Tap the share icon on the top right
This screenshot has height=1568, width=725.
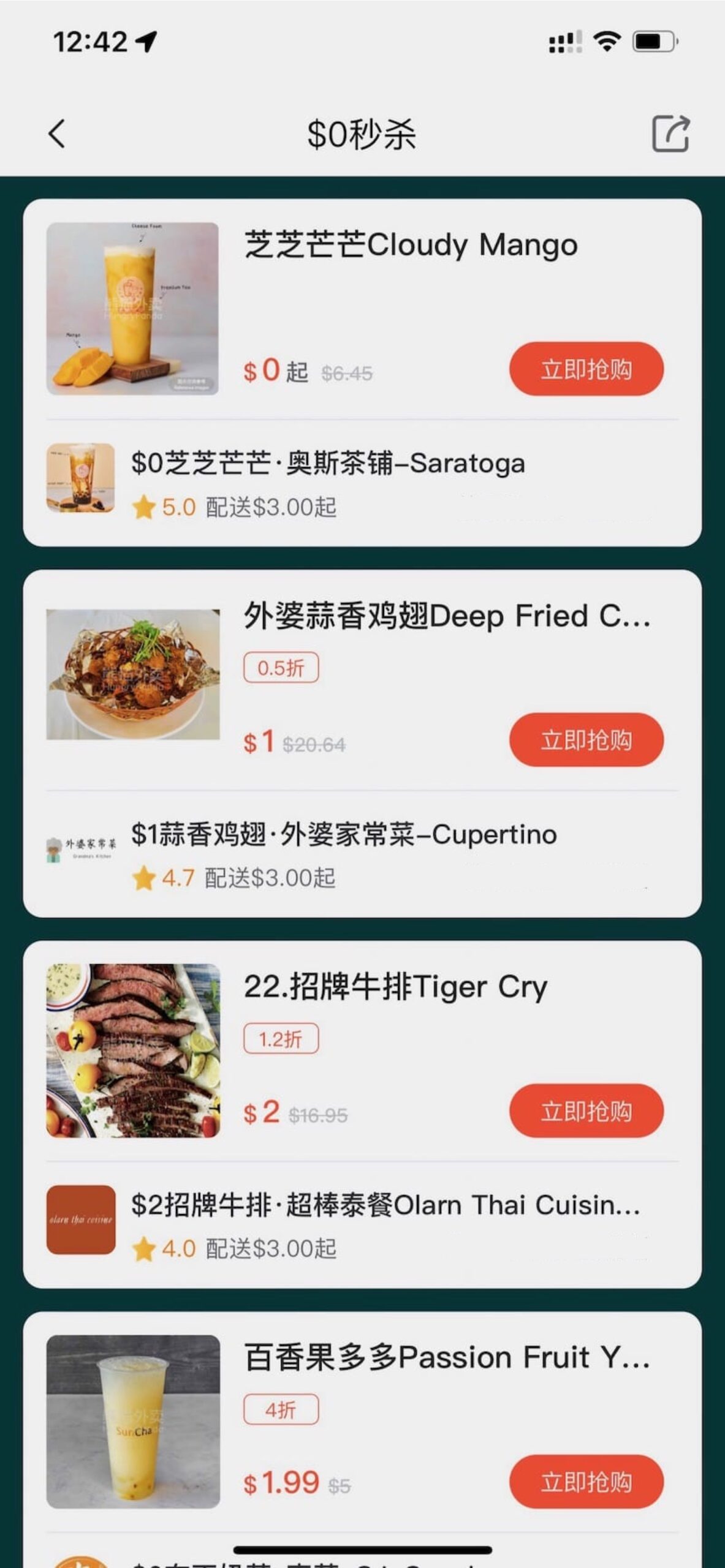(672, 134)
